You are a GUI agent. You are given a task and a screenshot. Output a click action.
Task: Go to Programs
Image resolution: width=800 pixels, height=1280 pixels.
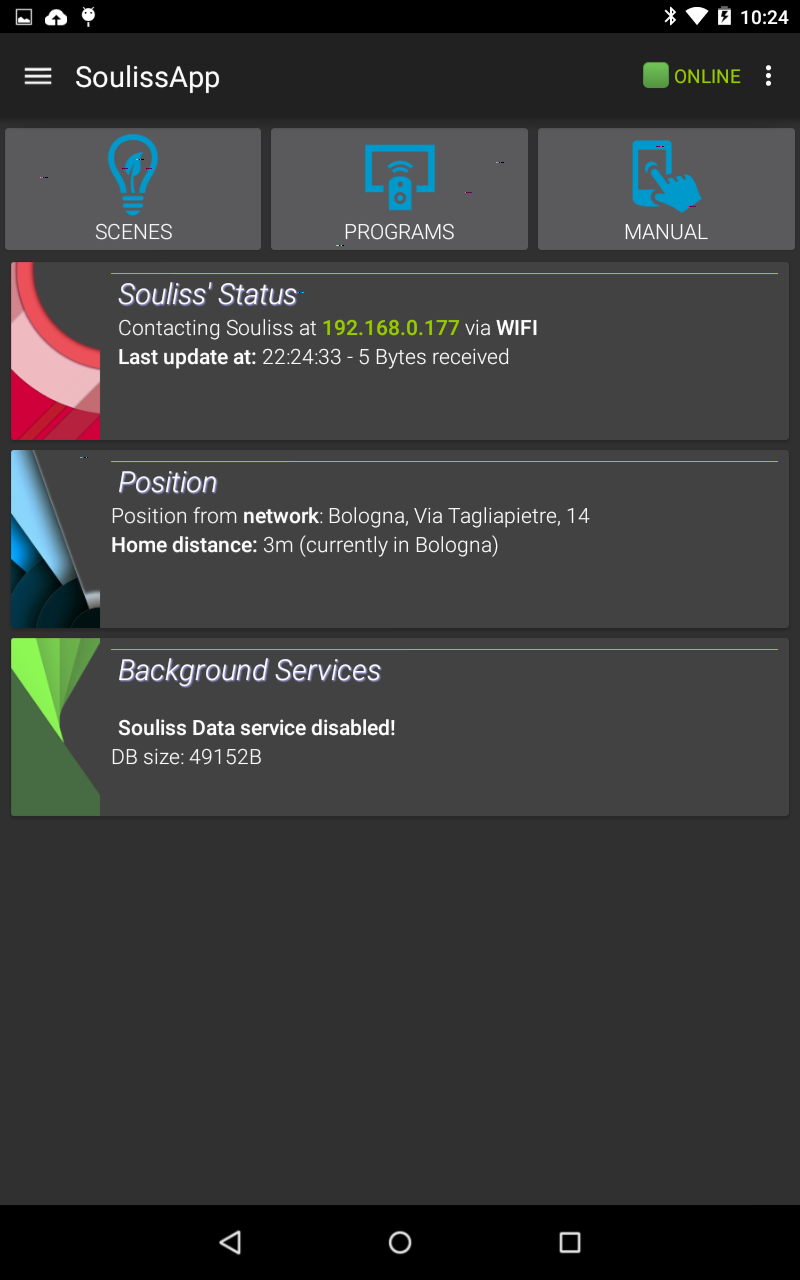coord(399,189)
